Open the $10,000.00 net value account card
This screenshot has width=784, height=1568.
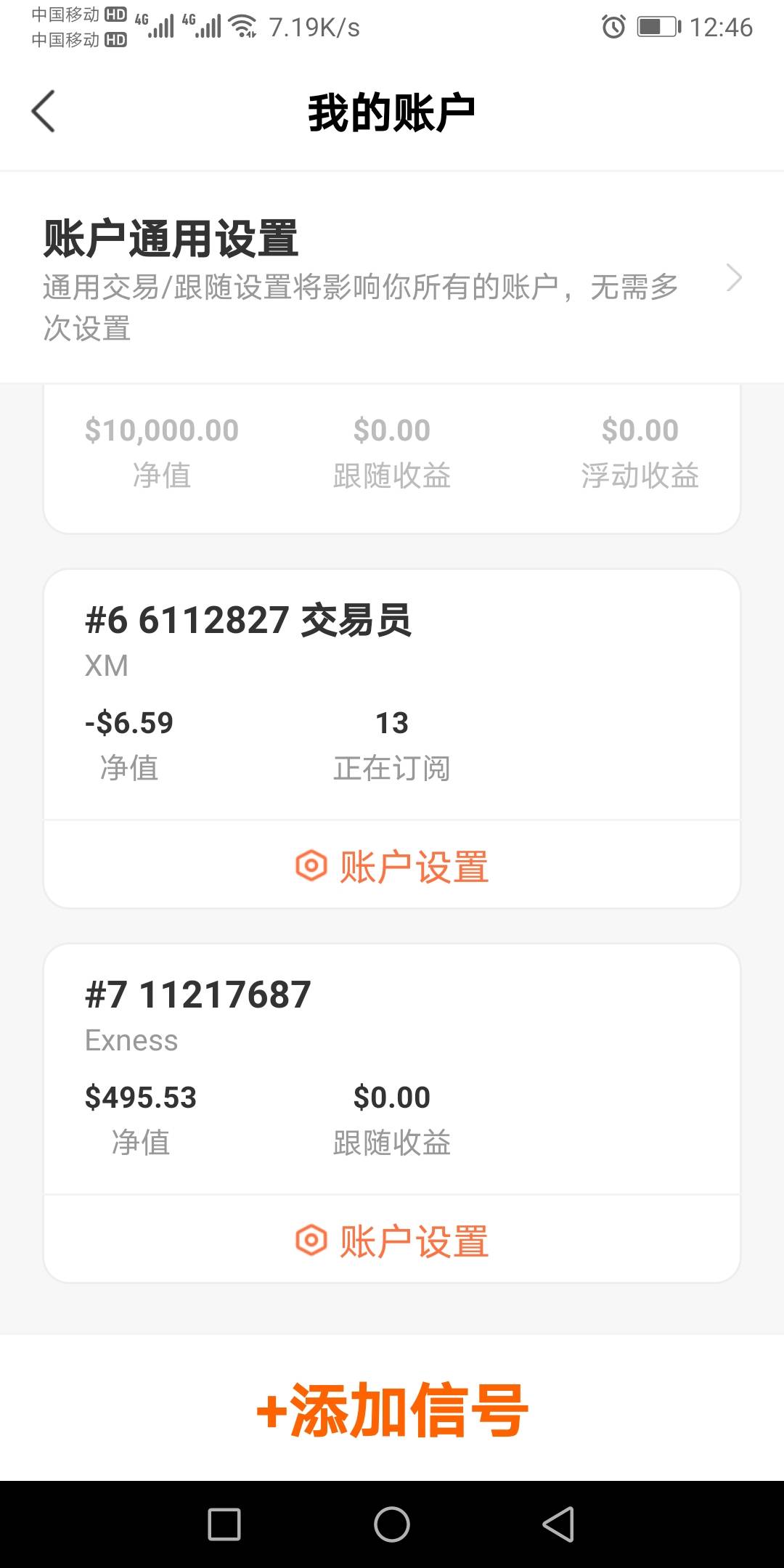[392, 459]
